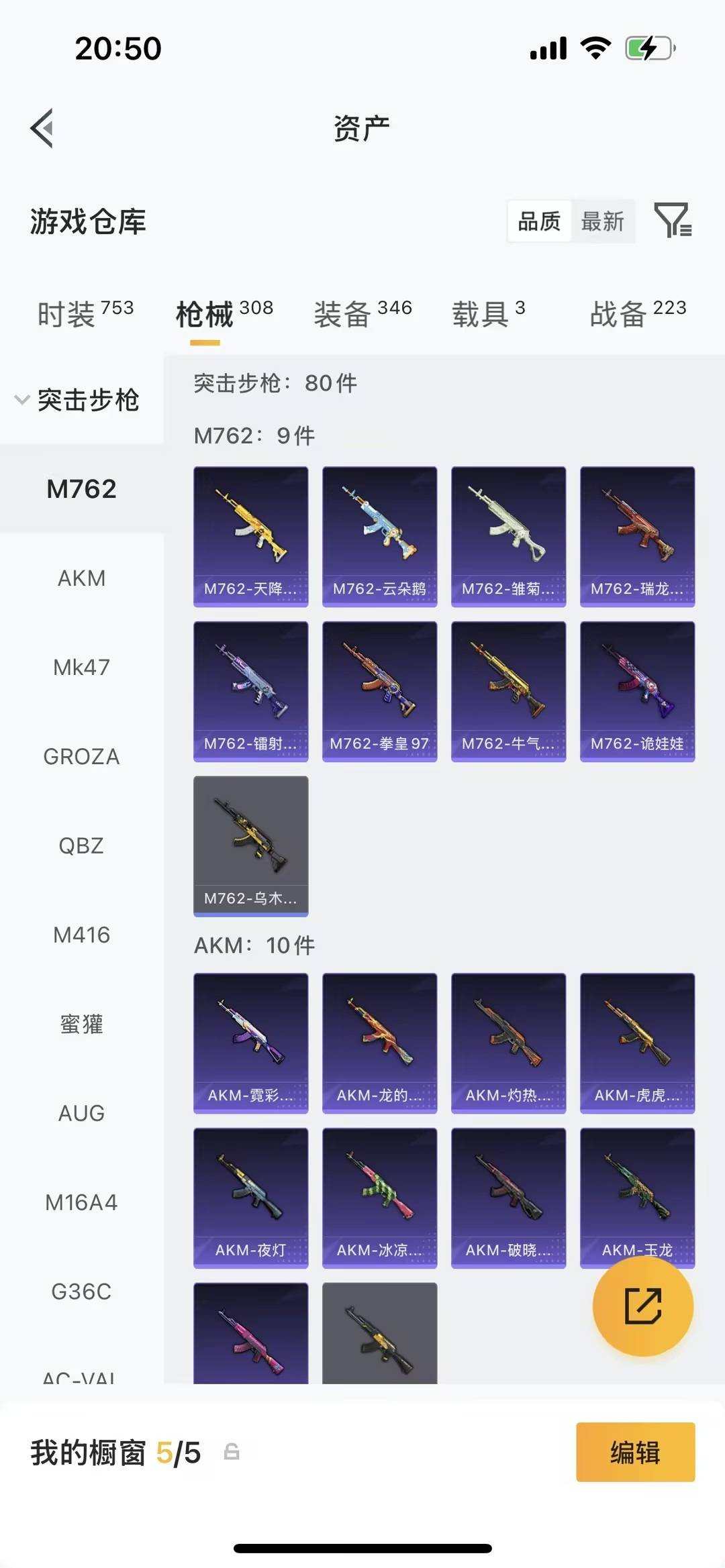Screen dimensions: 725x1568
Task: Open the M762-拳皇 97 skin
Action: [379, 691]
